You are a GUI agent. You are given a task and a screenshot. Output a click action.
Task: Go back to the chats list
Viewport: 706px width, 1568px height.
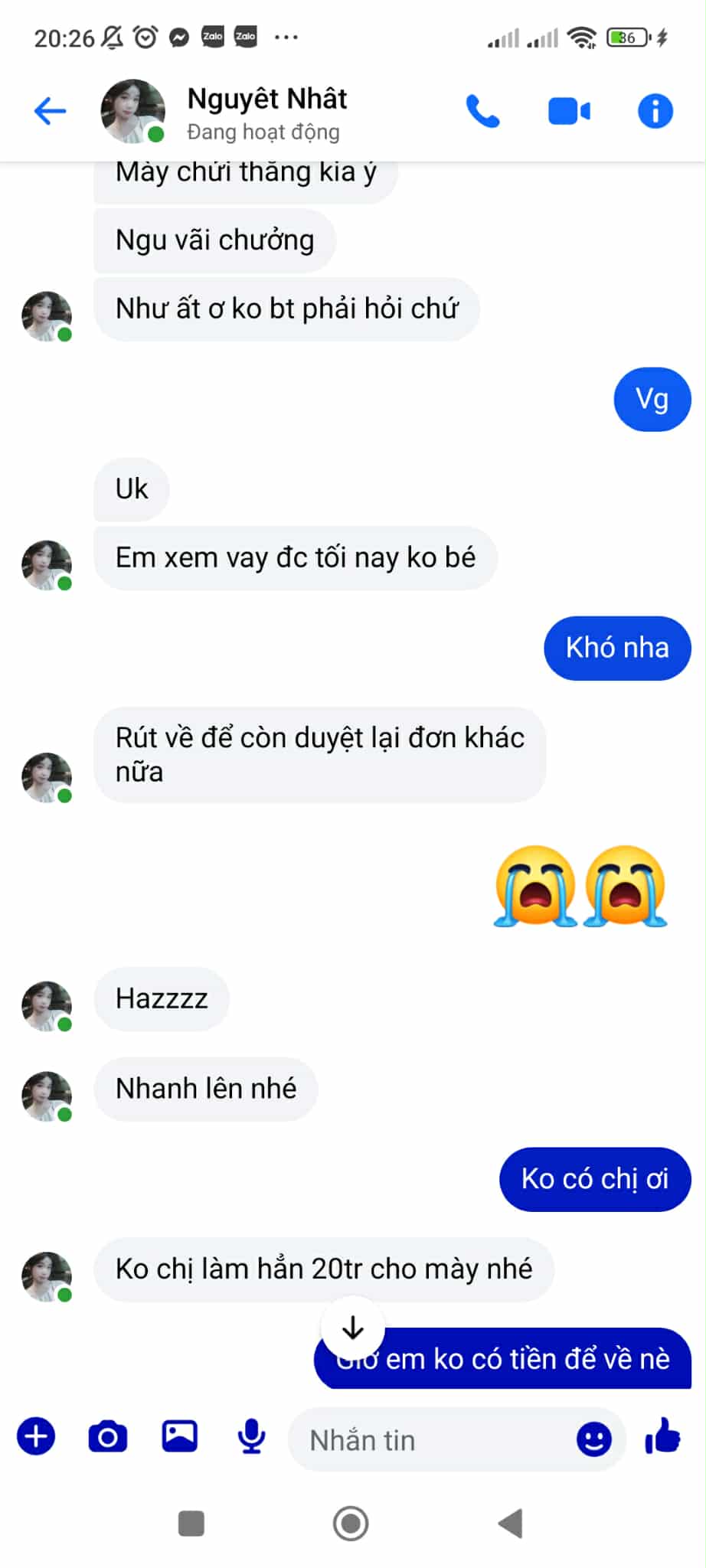50,111
